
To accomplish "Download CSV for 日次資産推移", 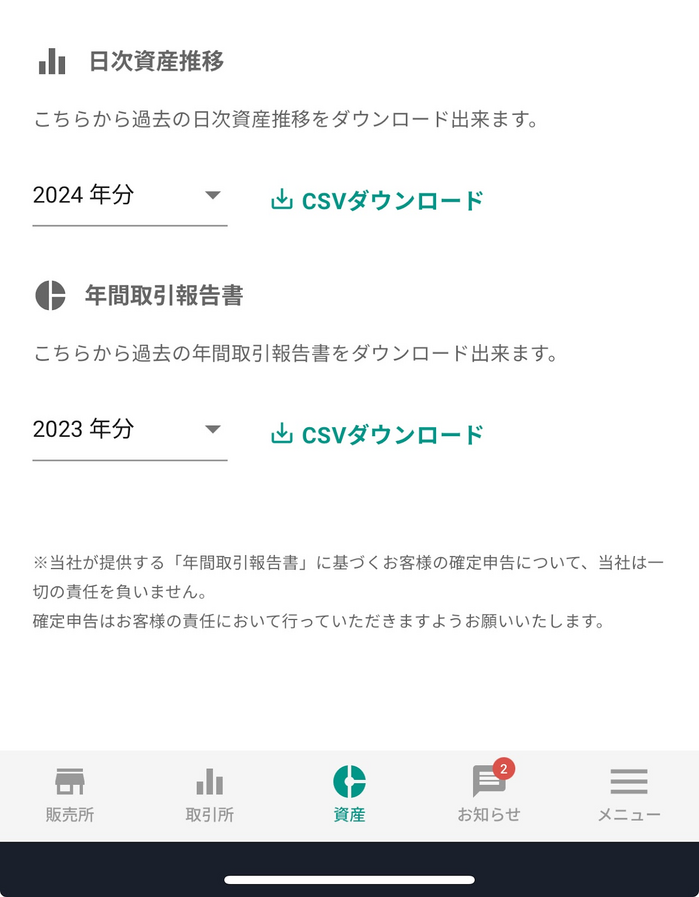I will [x=377, y=200].
